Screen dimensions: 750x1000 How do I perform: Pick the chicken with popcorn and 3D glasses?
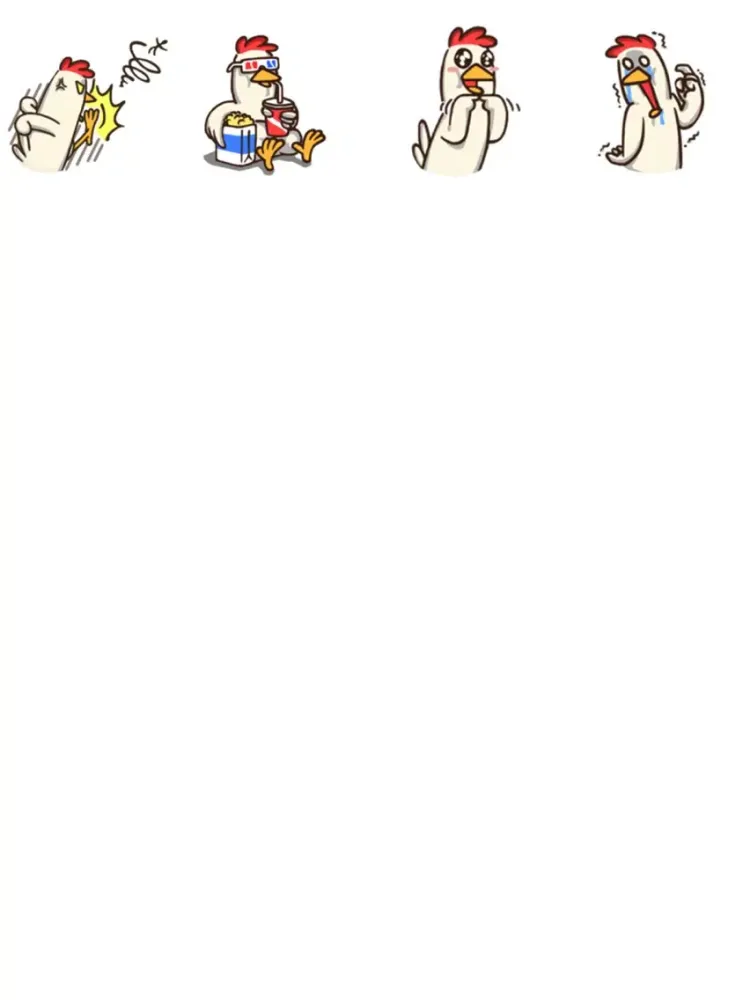coord(262,105)
